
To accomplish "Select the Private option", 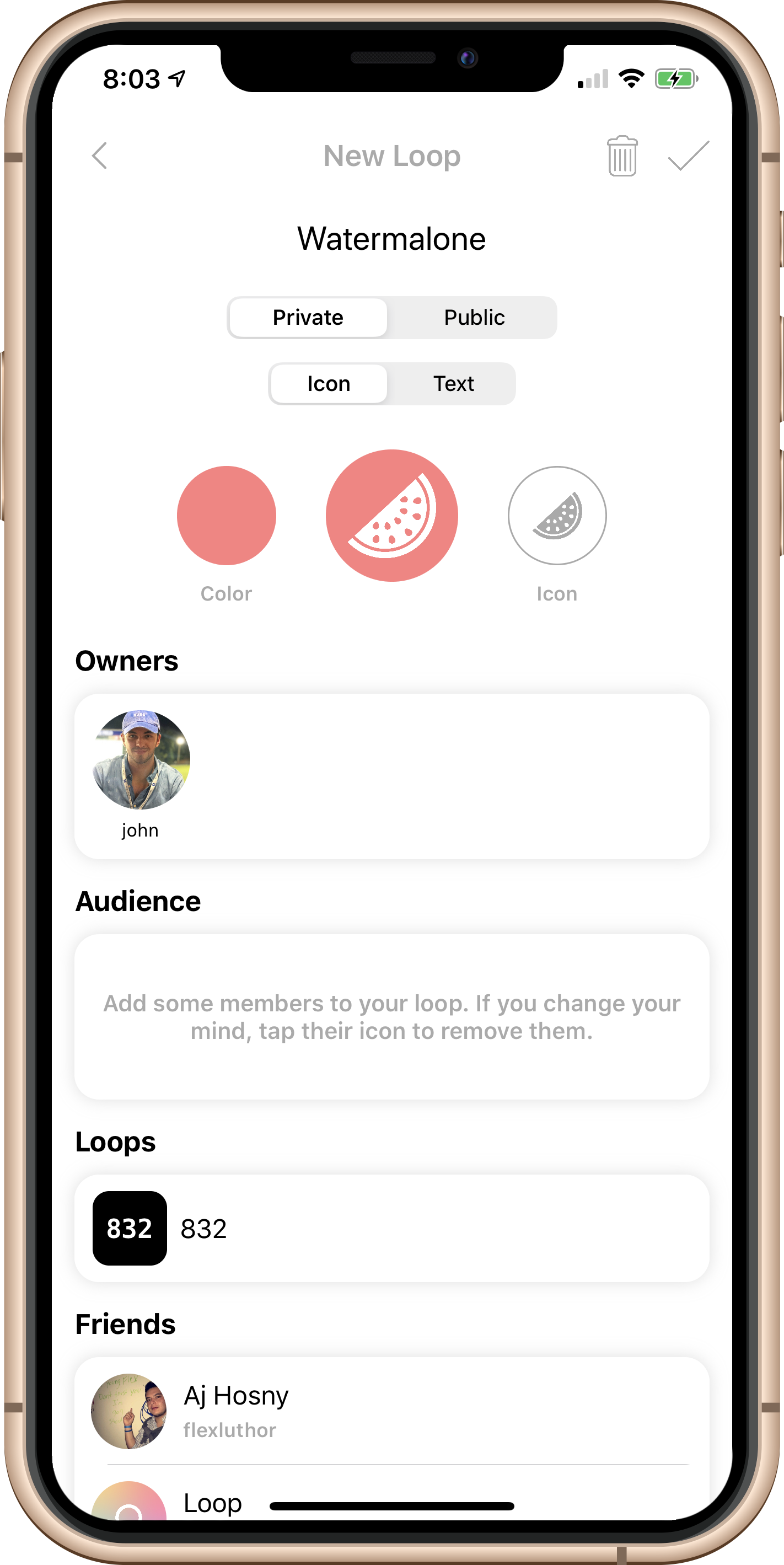I will 308,317.
